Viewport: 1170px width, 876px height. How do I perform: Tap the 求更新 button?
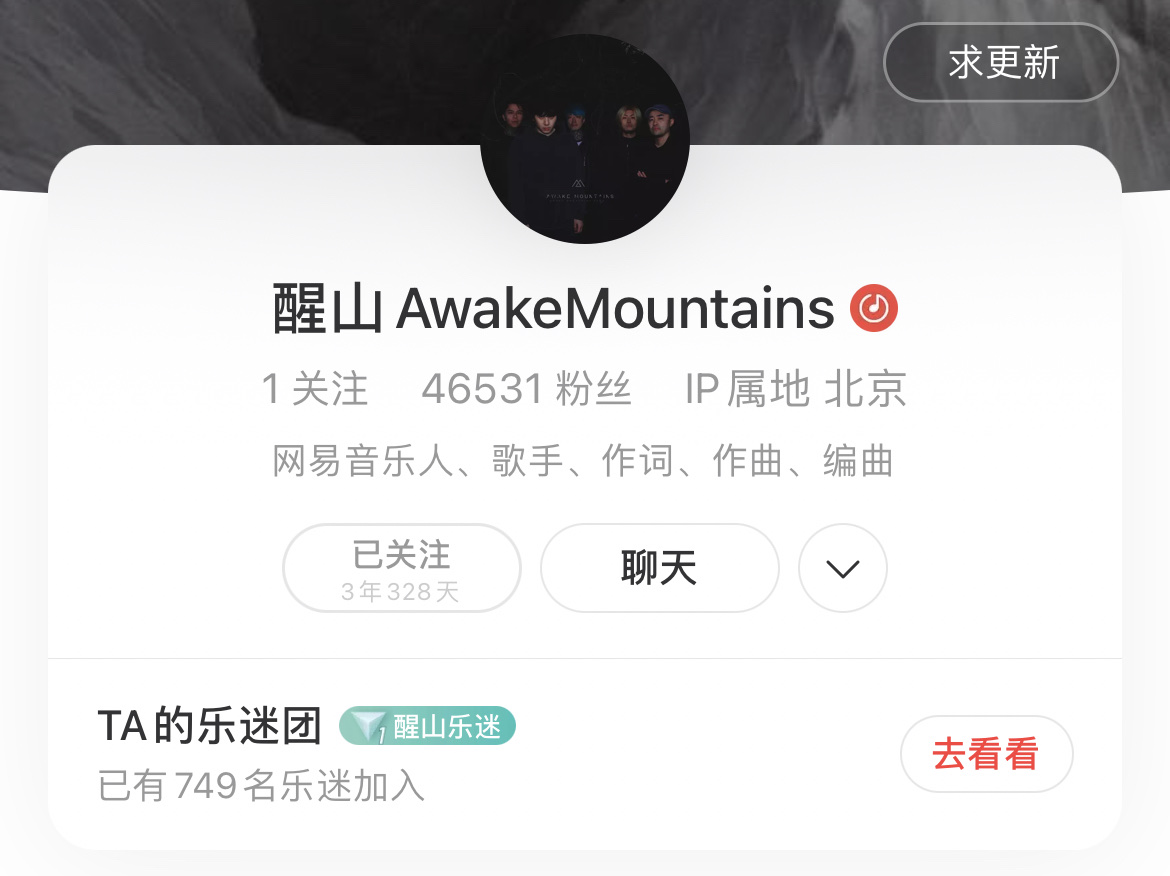click(x=1001, y=62)
